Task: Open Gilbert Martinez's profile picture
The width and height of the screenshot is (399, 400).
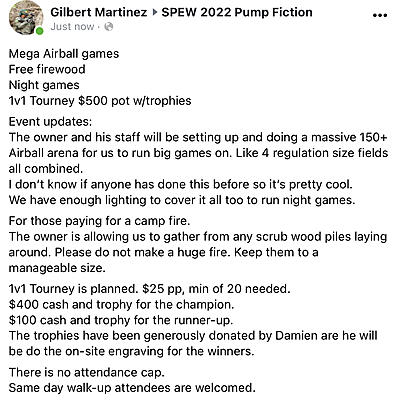Action: coord(26,18)
